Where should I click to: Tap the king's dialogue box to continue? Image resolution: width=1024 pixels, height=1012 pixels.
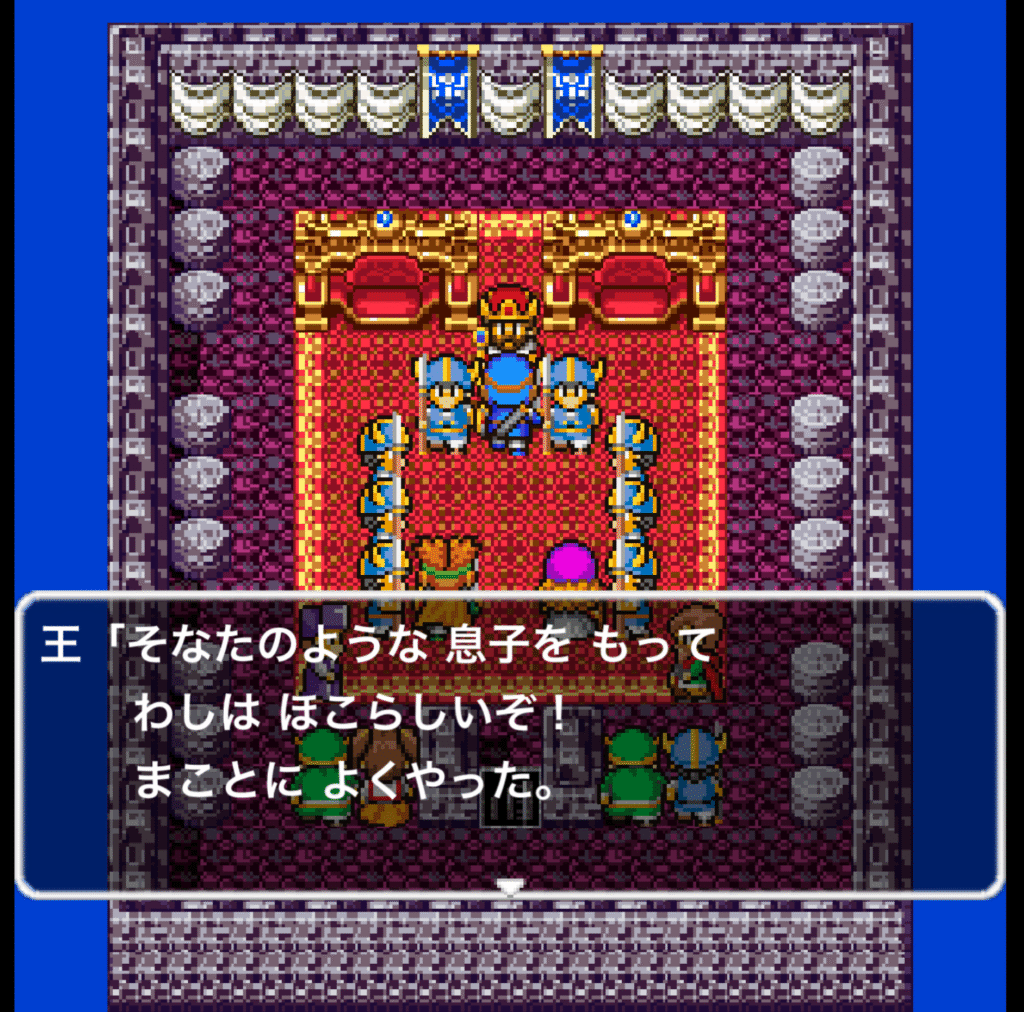pos(510,743)
